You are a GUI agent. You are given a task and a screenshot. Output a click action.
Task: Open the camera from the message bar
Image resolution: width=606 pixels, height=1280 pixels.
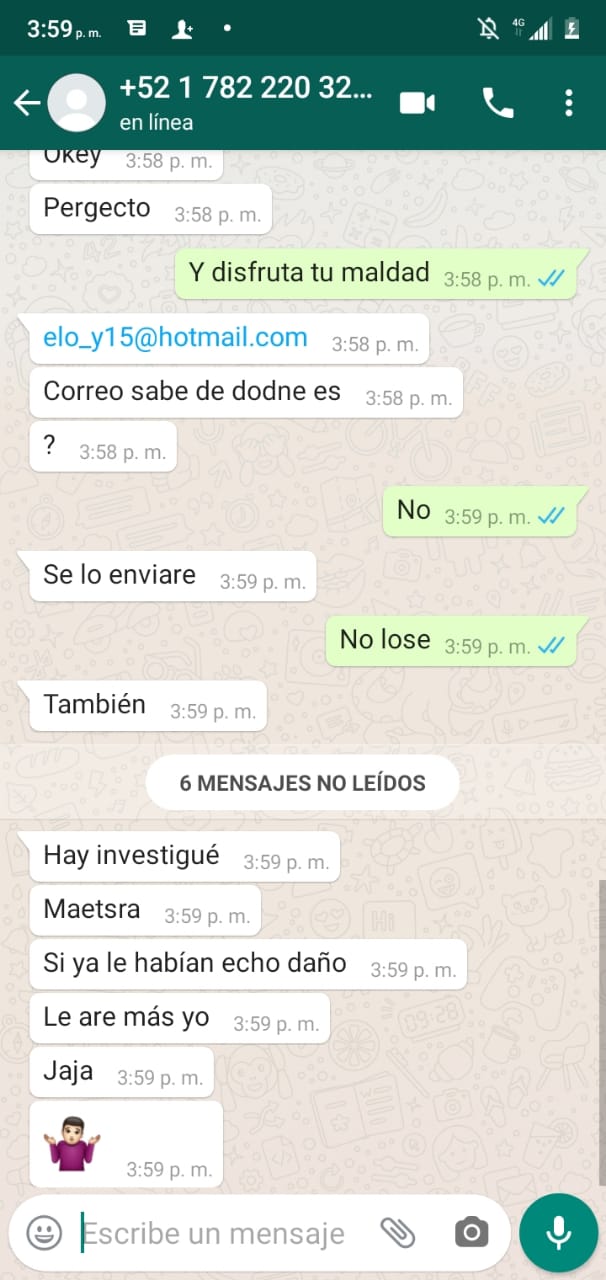(471, 1233)
